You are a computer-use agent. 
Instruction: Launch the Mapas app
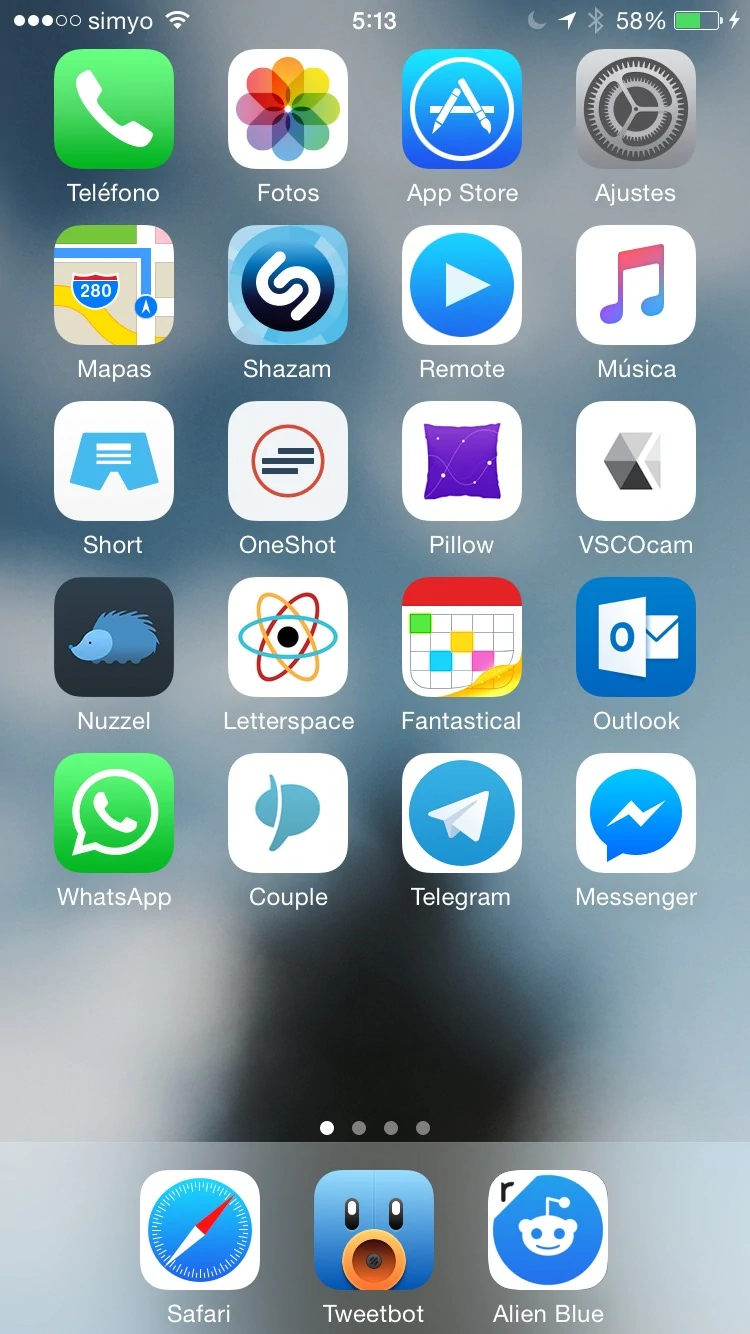[x=113, y=285]
